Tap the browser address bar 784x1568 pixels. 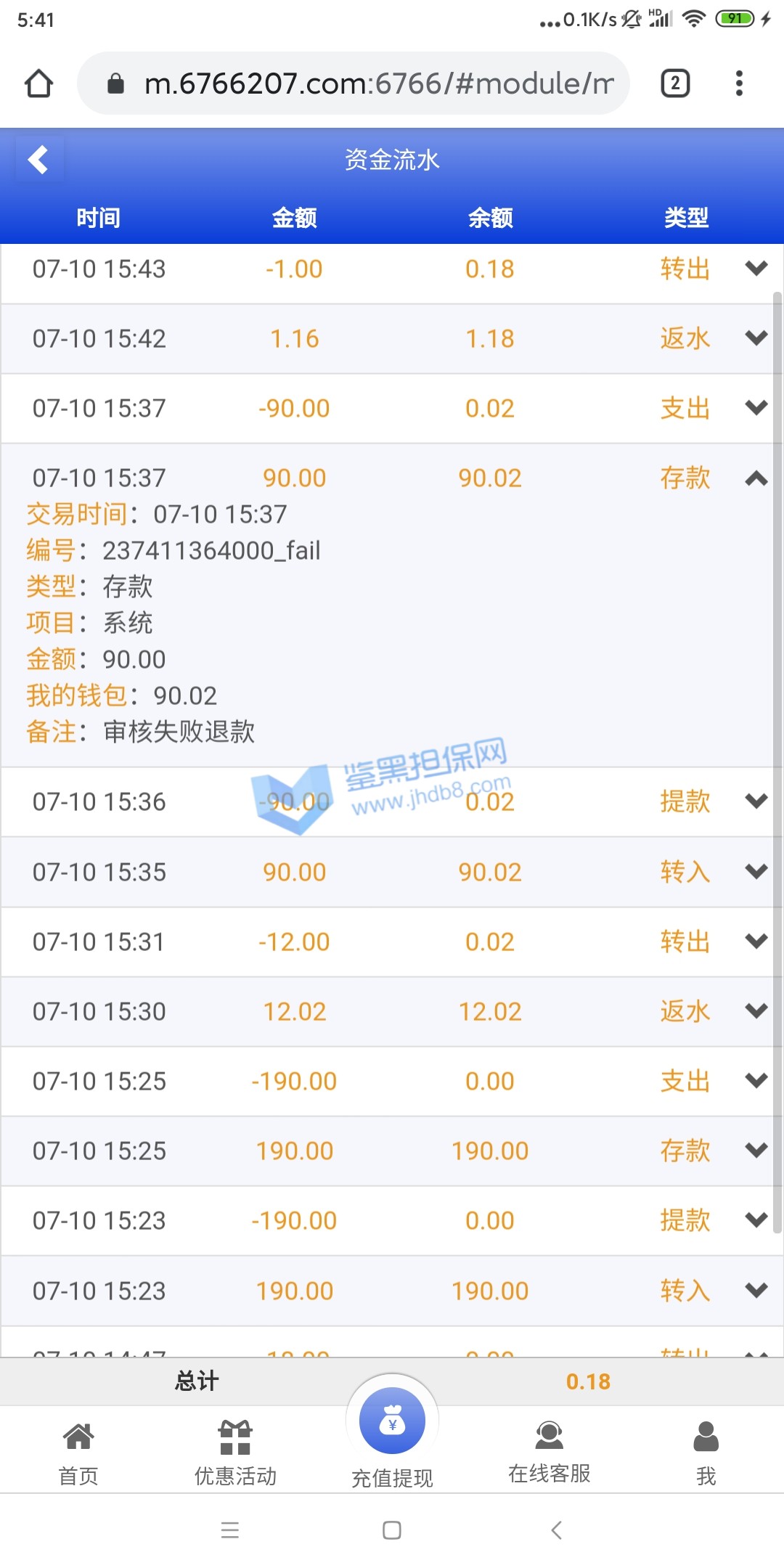click(377, 84)
